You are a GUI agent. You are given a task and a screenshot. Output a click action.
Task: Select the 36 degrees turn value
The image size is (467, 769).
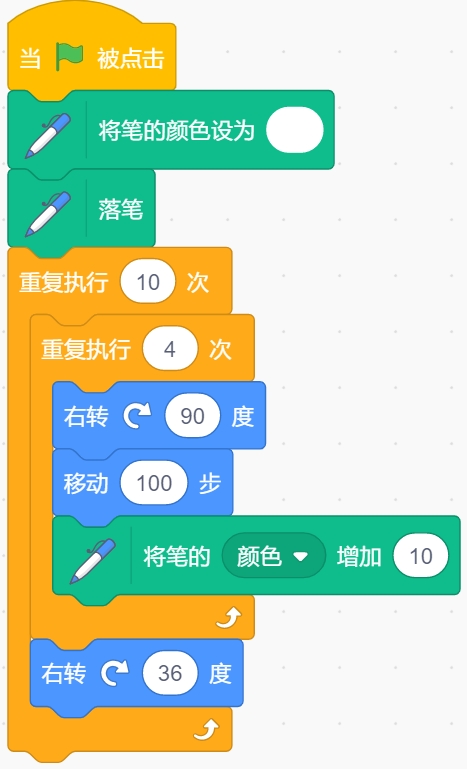(170, 673)
